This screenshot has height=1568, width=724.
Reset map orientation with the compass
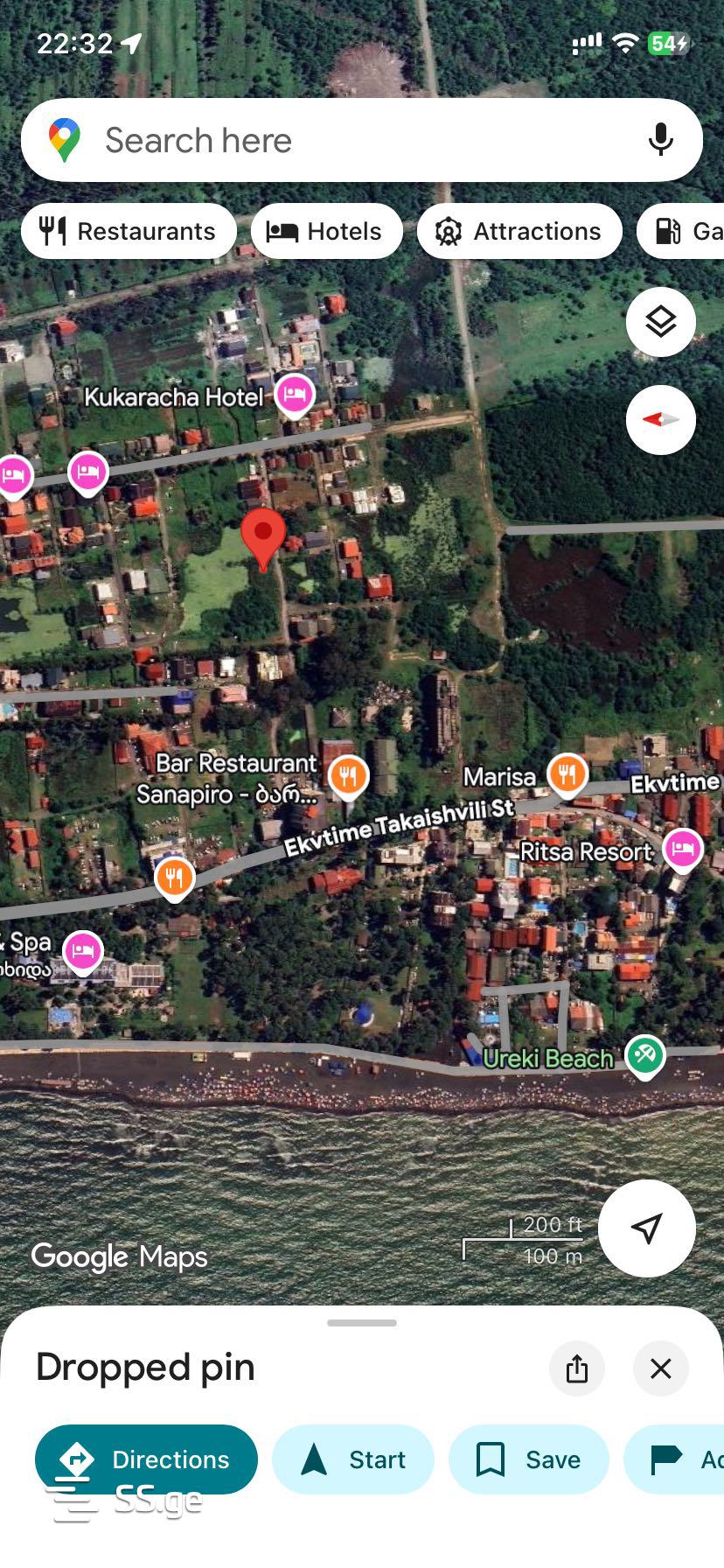pyautogui.click(x=661, y=420)
